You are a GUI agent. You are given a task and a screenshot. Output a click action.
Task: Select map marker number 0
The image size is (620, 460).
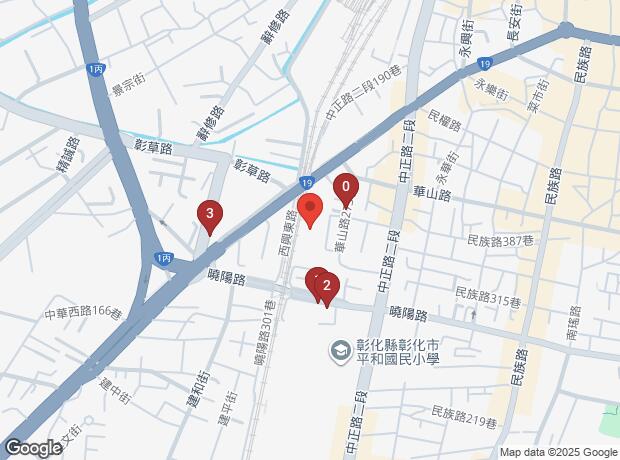click(346, 187)
